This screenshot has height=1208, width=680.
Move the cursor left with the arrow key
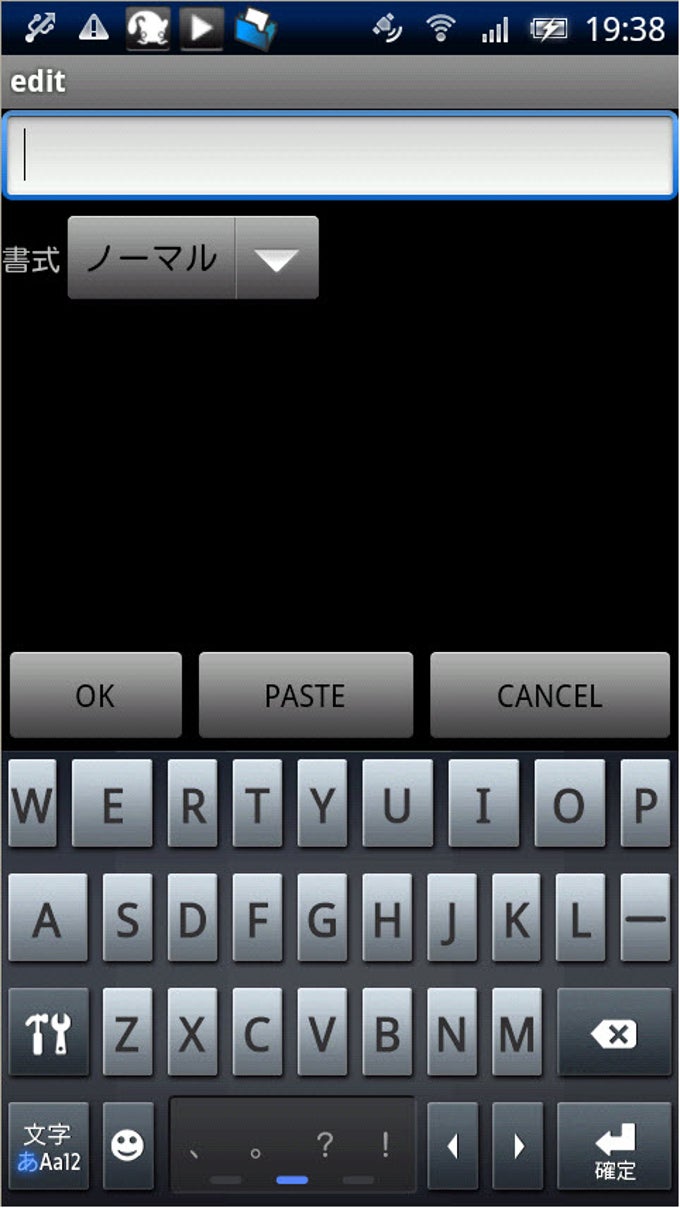pos(453,1146)
